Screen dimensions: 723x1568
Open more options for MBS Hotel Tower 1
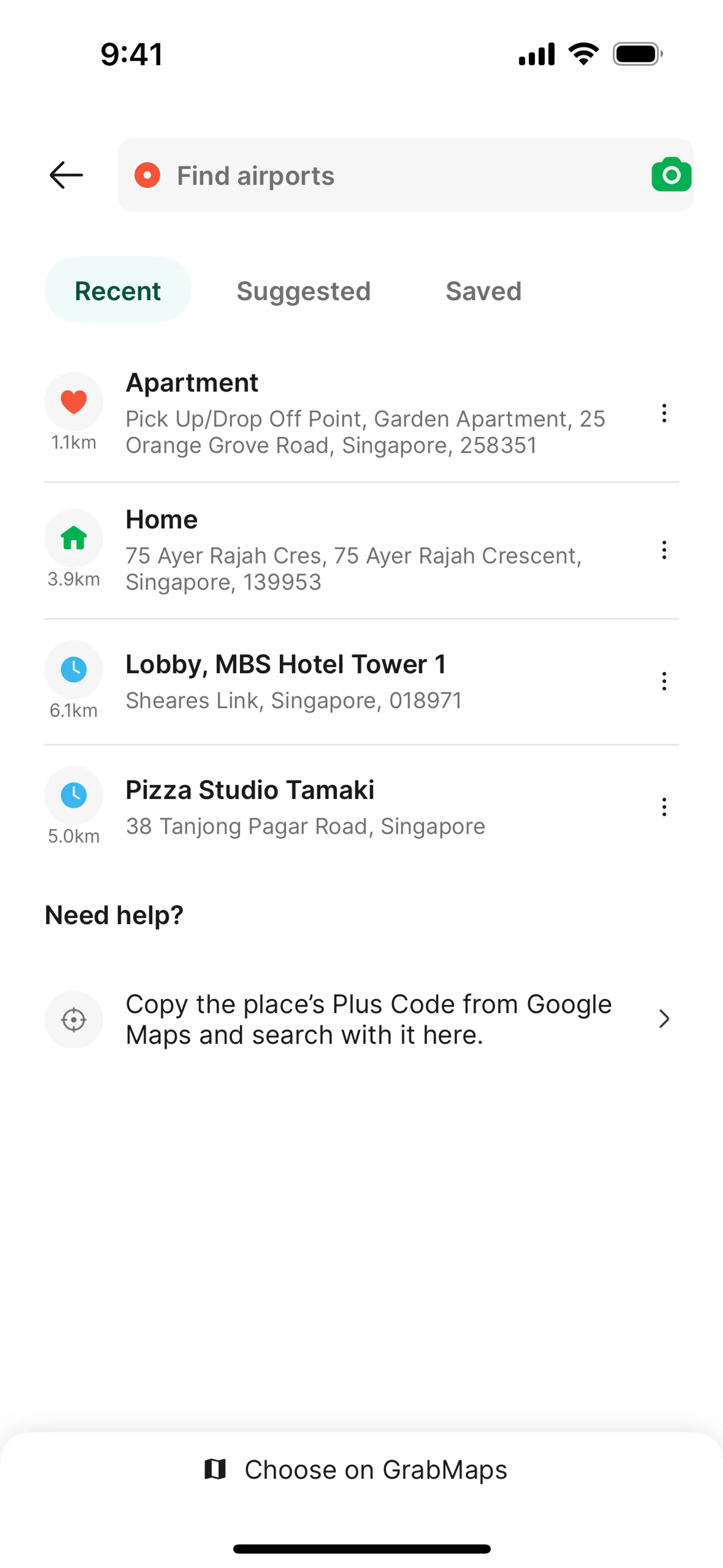point(664,681)
